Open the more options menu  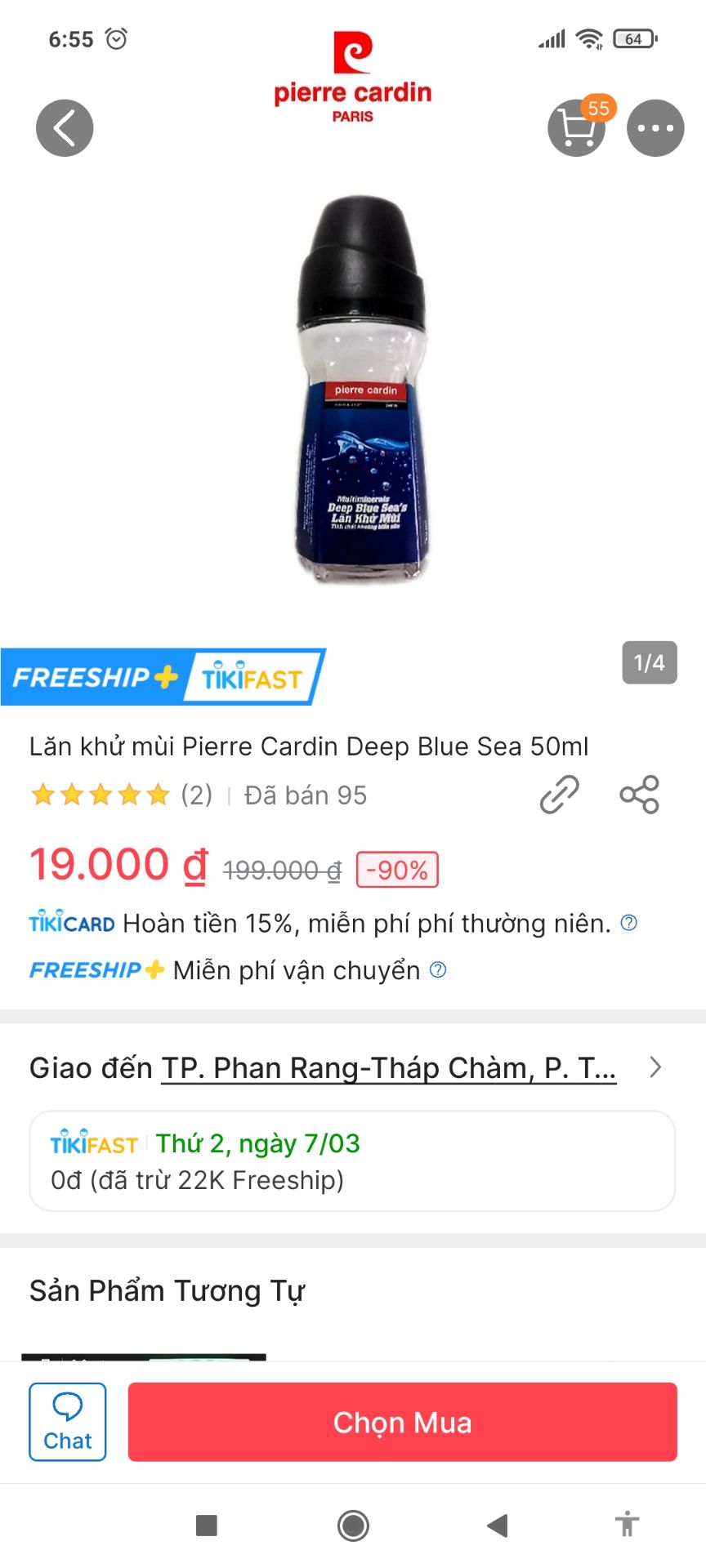[x=654, y=128]
